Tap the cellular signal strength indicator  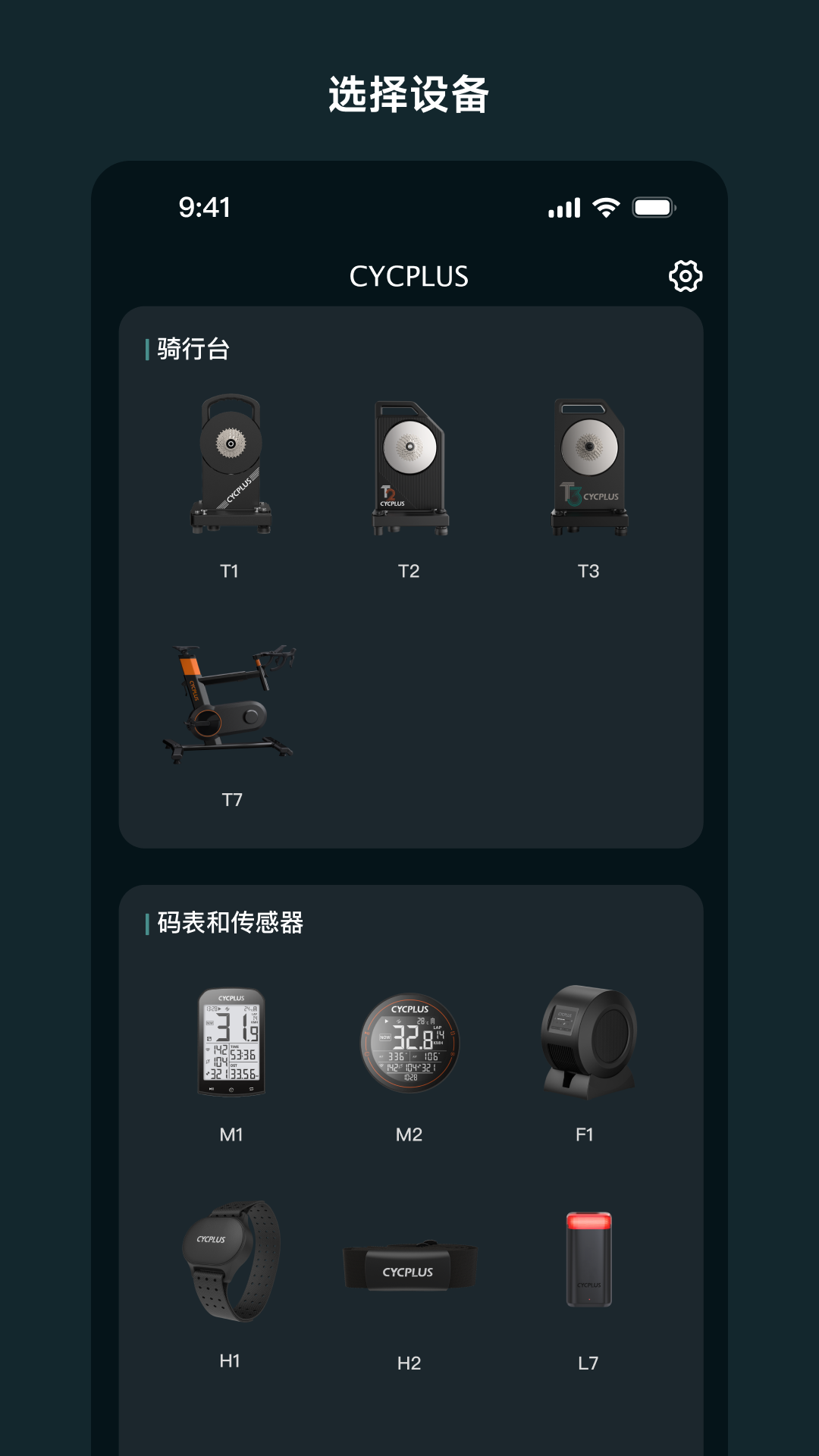click(x=564, y=206)
